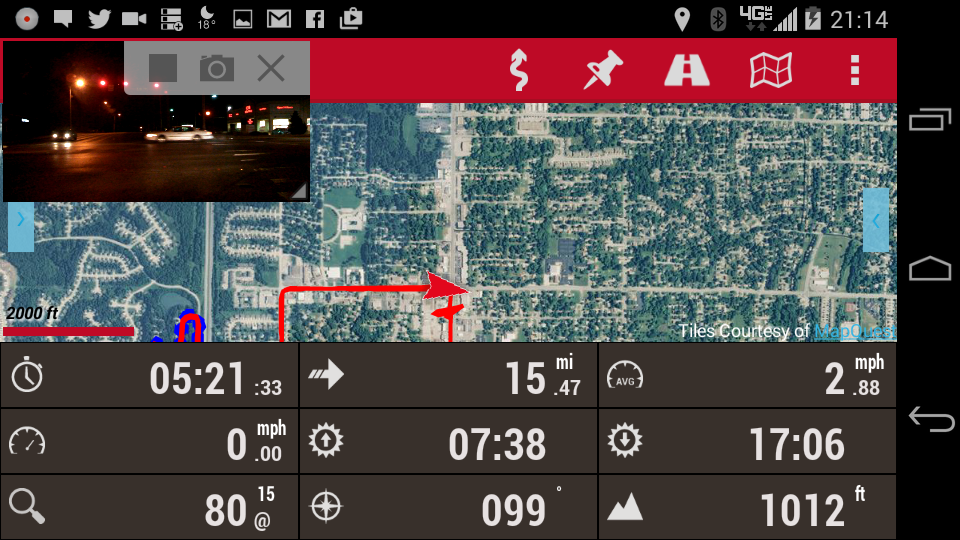The height and width of the screenshot is (540, 960).
Task: Open recent apps
Action: point(929,120)
